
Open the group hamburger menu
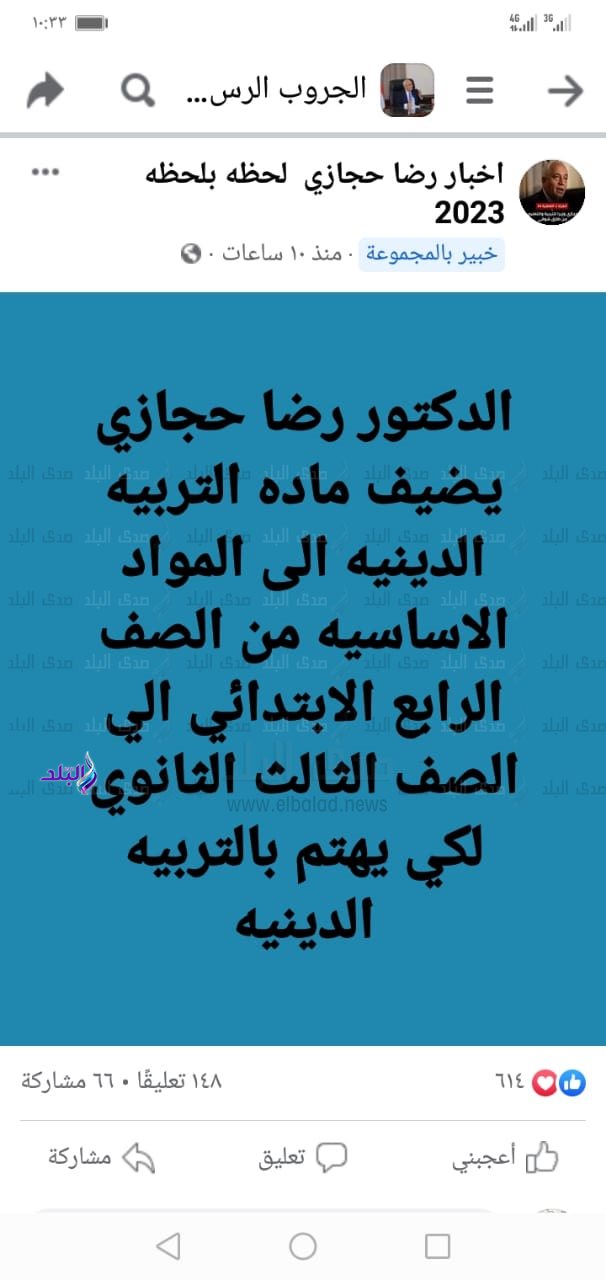tap(480, 91)
